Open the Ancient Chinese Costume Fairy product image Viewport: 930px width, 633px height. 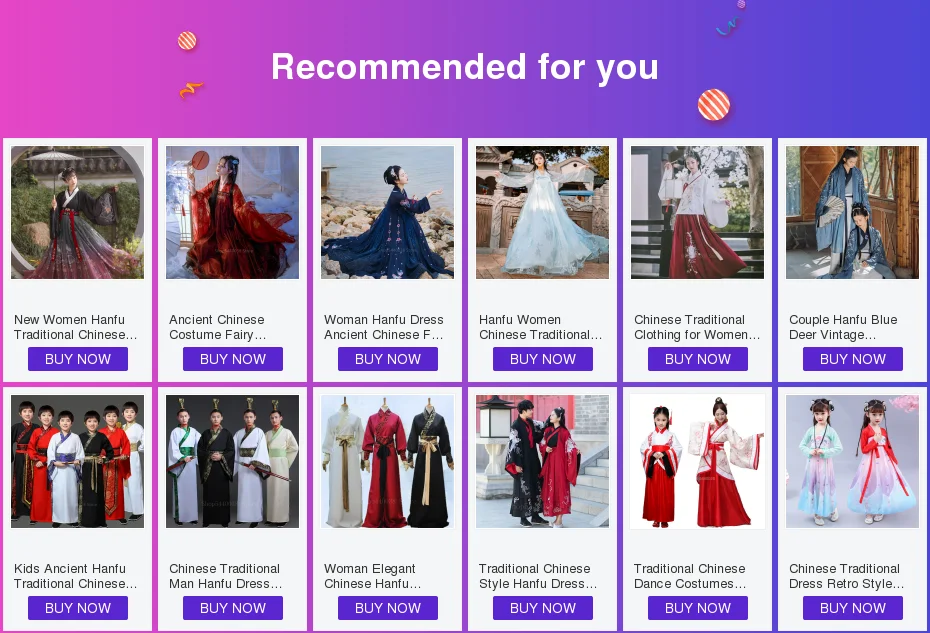click(x=232, y=212)
